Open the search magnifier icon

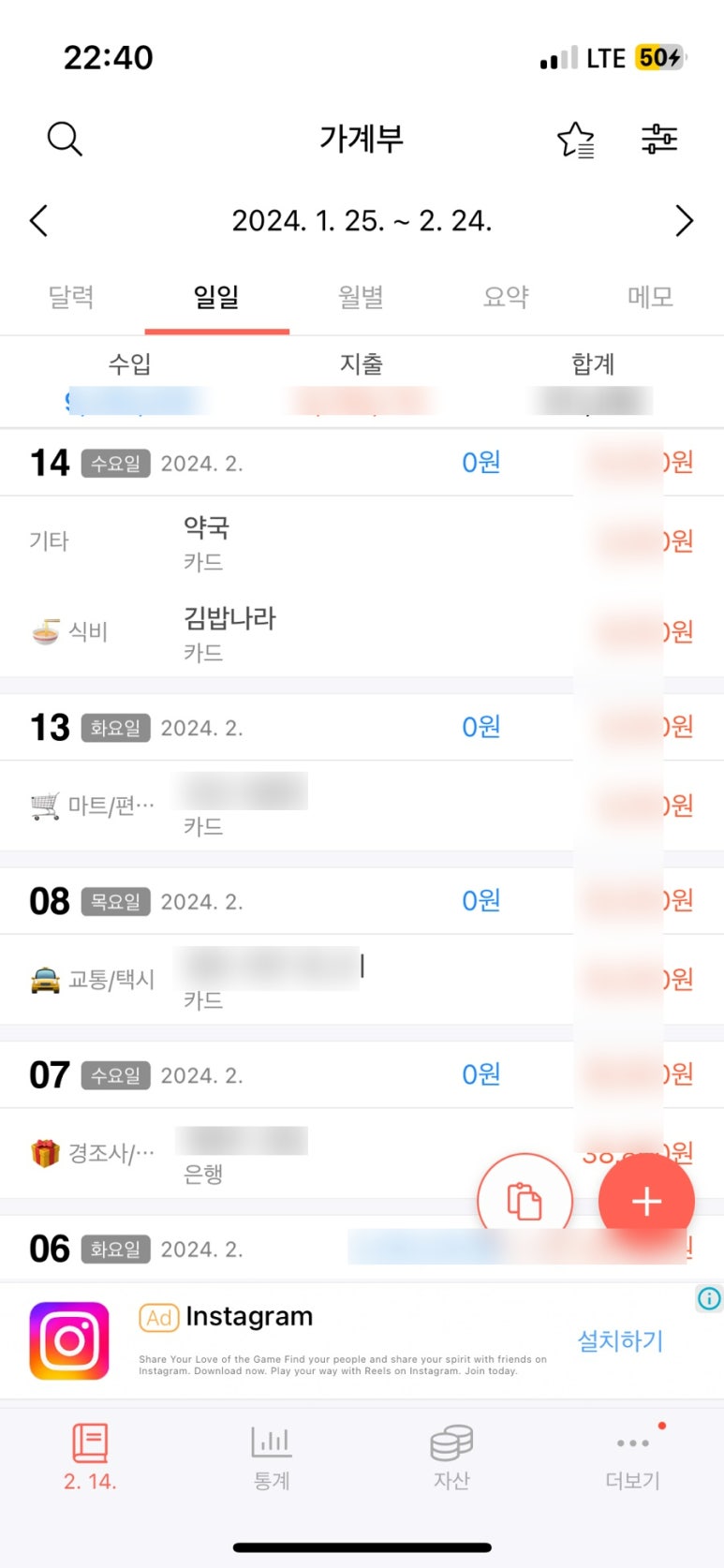point(65,140)
